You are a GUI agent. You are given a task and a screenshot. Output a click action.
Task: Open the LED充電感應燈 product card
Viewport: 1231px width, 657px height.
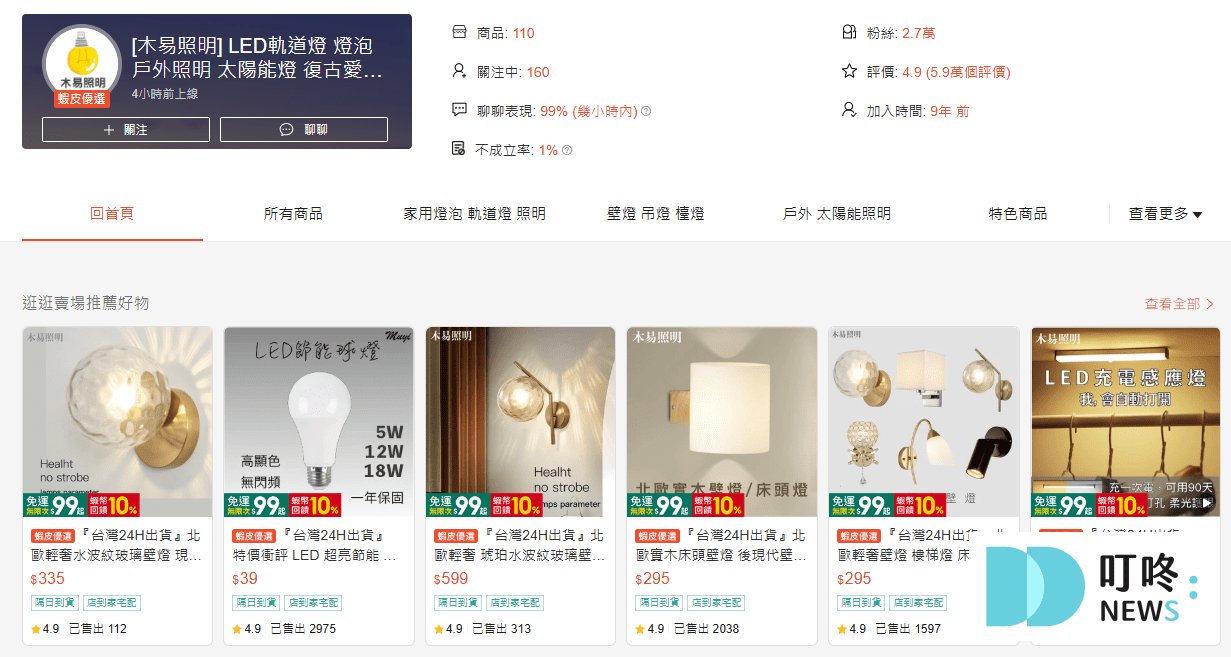(x=1125, y=421)
